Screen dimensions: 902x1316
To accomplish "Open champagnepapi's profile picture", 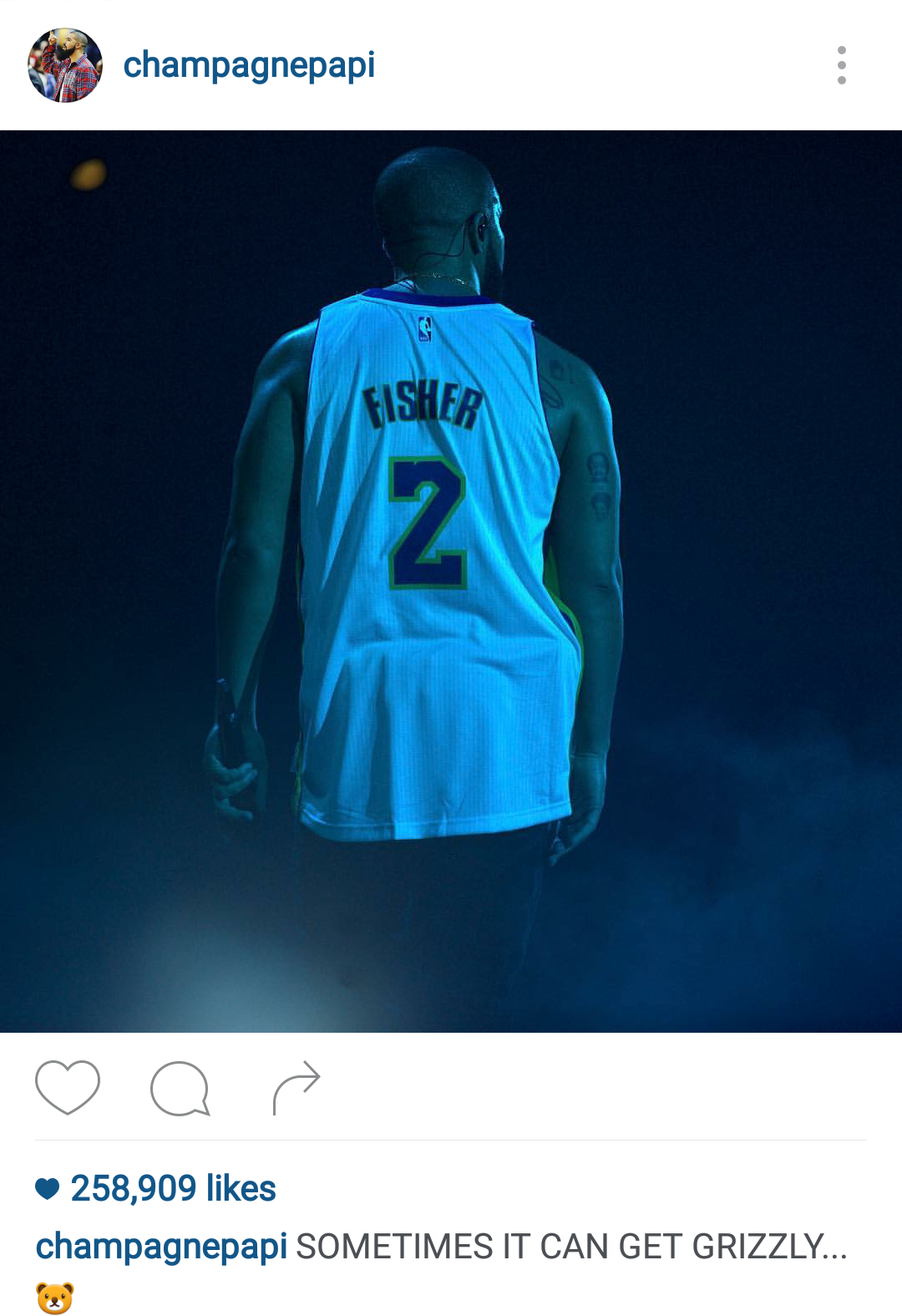I will tap(65, 65).
